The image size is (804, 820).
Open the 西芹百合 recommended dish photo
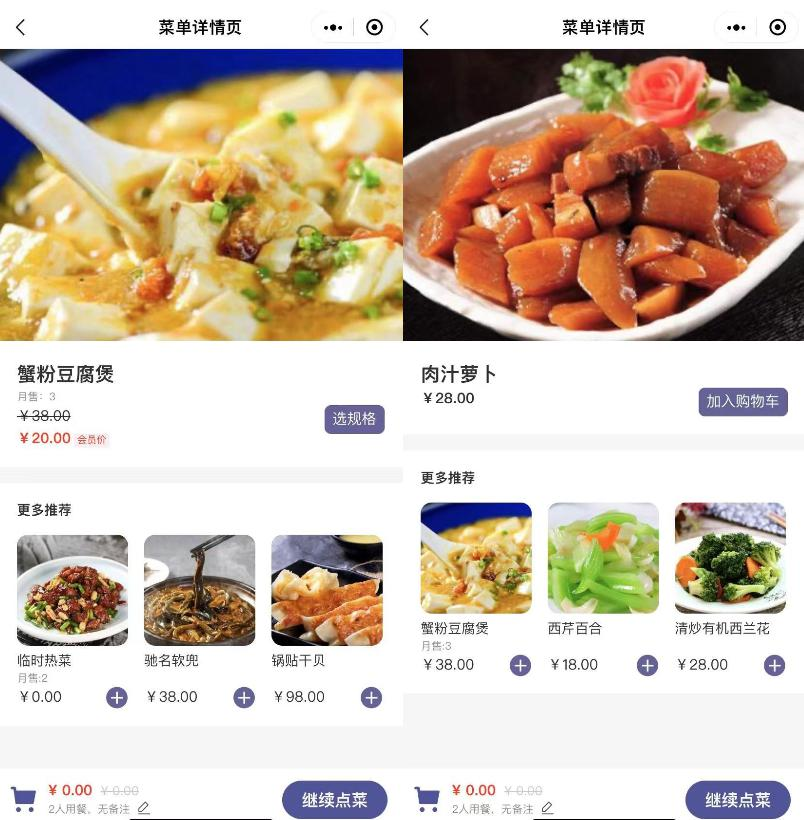coord(603,558)
